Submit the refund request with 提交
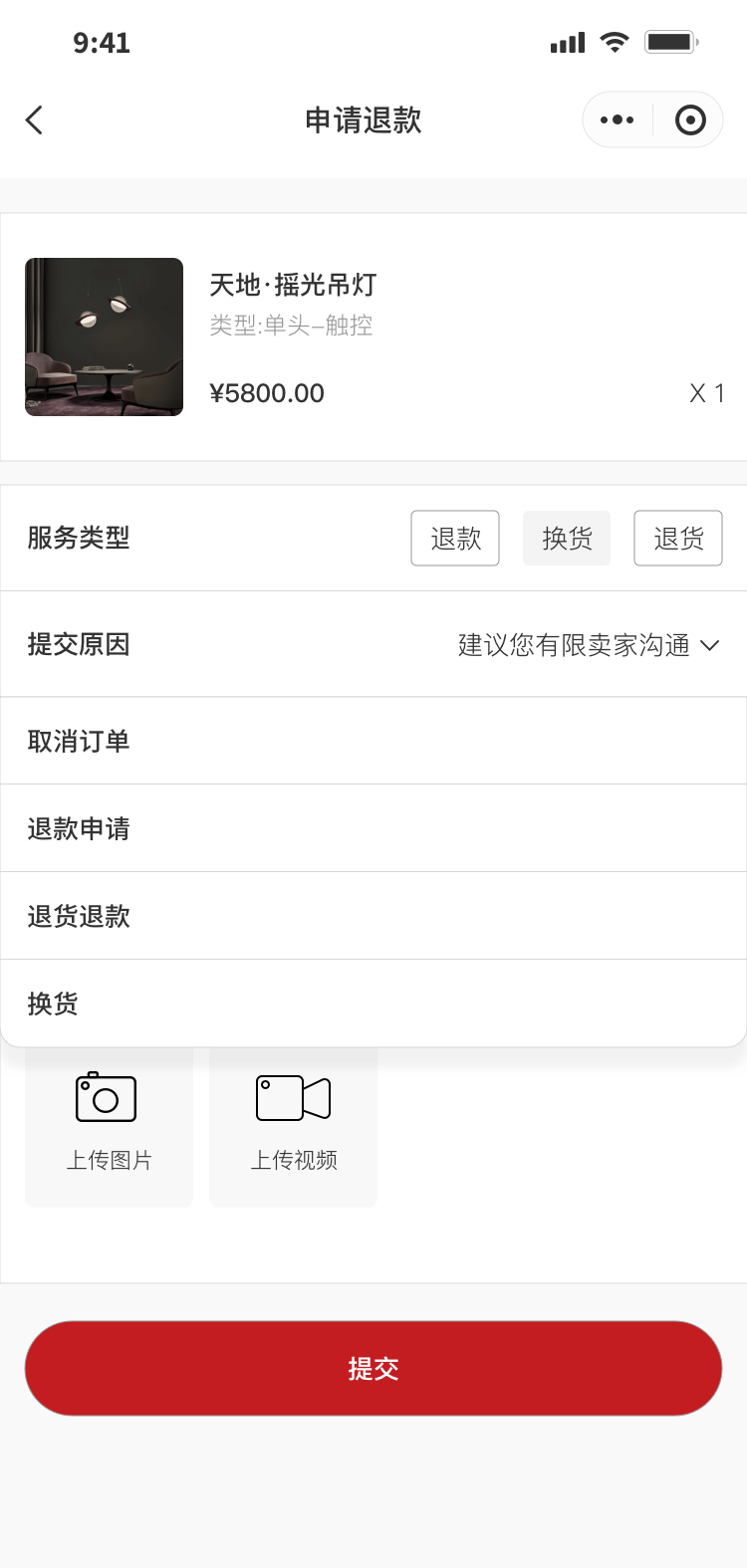This screenshot has height=1568, width=747. tap(373, 1369)
